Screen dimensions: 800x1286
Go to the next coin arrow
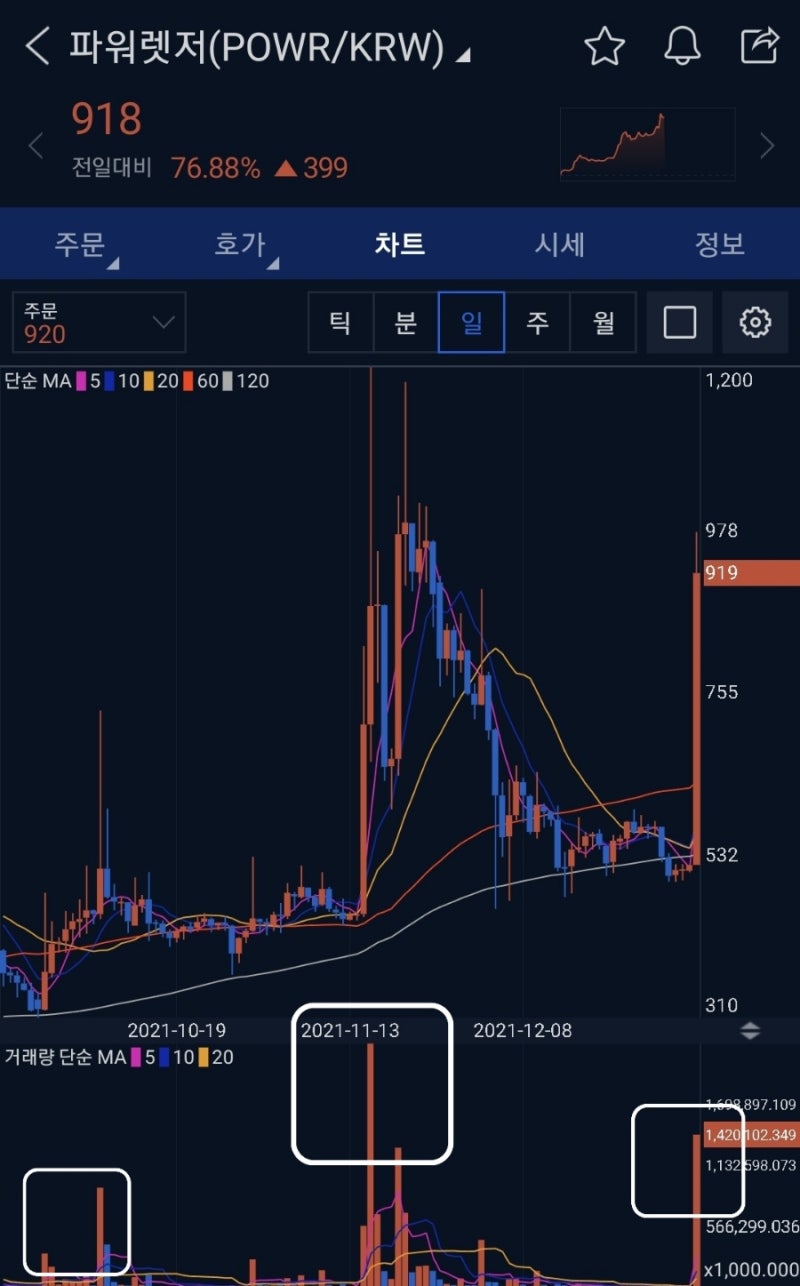(767, 146)
